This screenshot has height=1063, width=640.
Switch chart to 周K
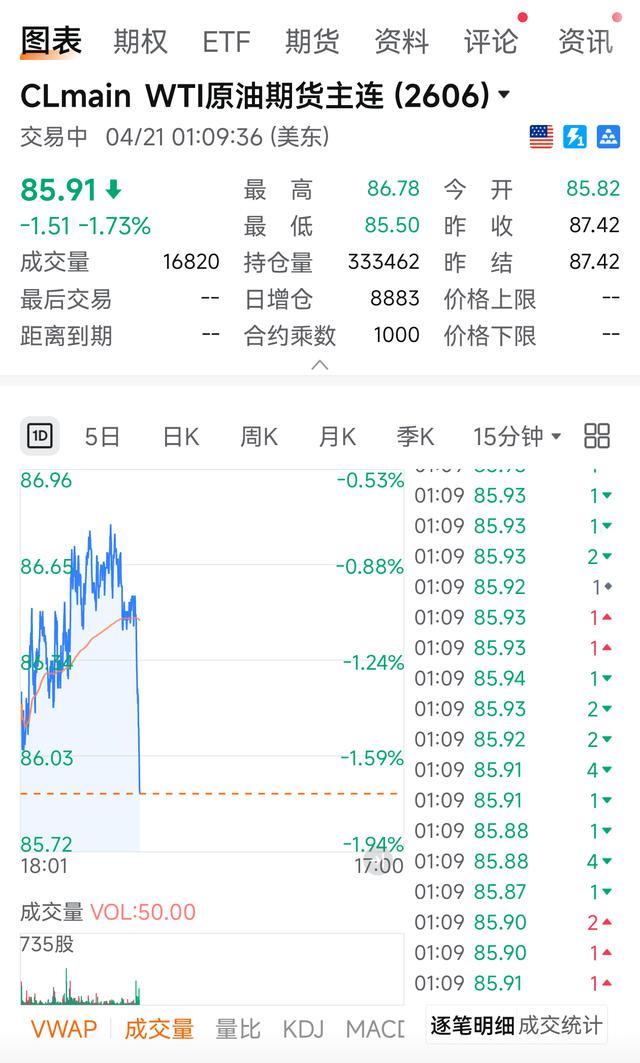[258, 436]
